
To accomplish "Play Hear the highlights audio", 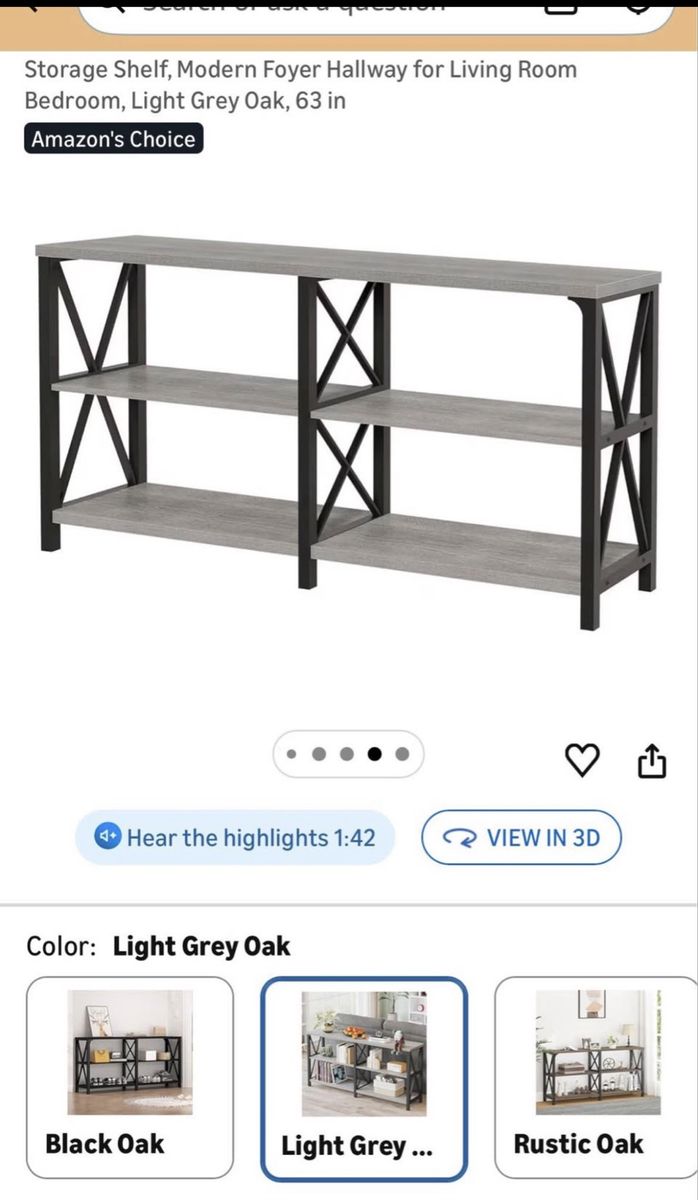I will [x=235, y=837].
